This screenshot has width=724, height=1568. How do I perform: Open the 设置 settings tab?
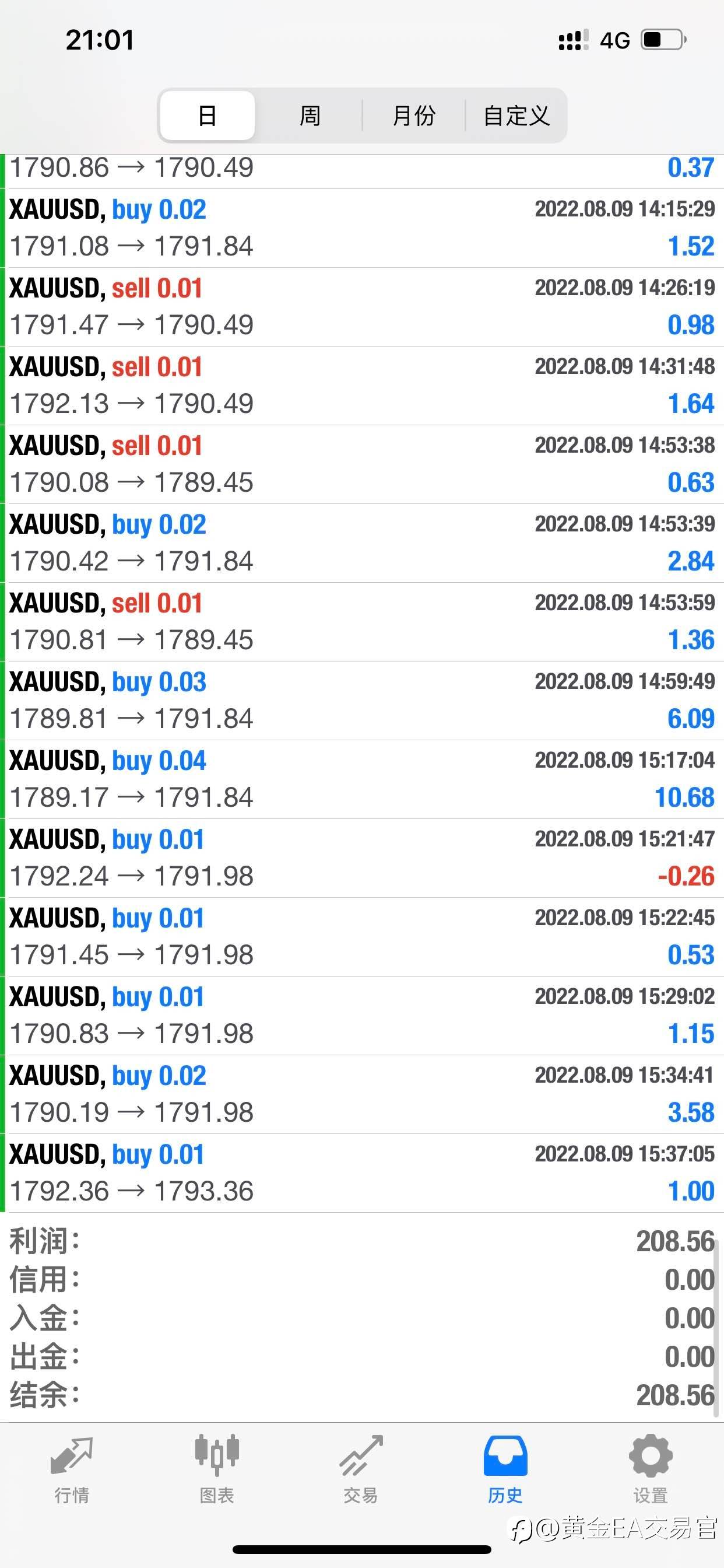coord(651,1469)
